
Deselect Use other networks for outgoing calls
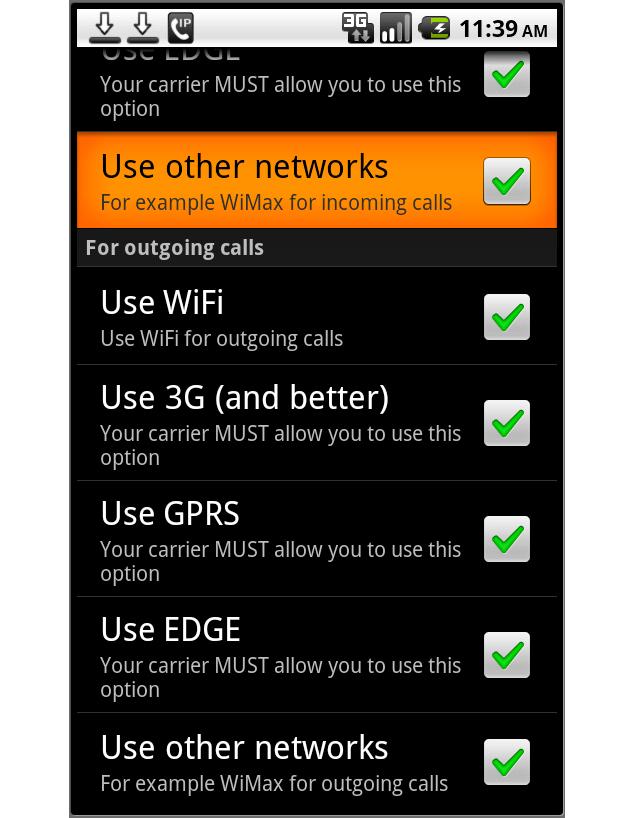point(507,762)
